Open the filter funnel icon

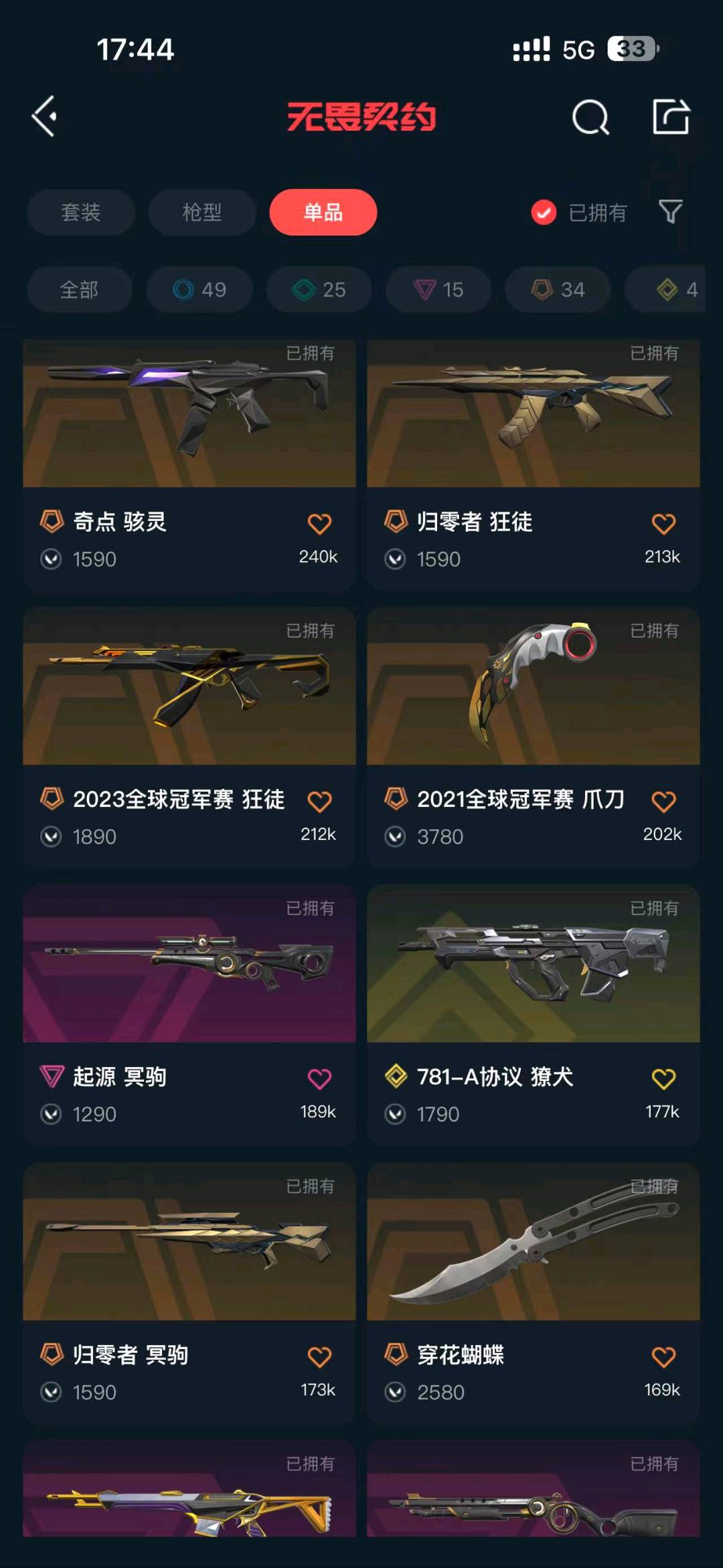(670, 212)
